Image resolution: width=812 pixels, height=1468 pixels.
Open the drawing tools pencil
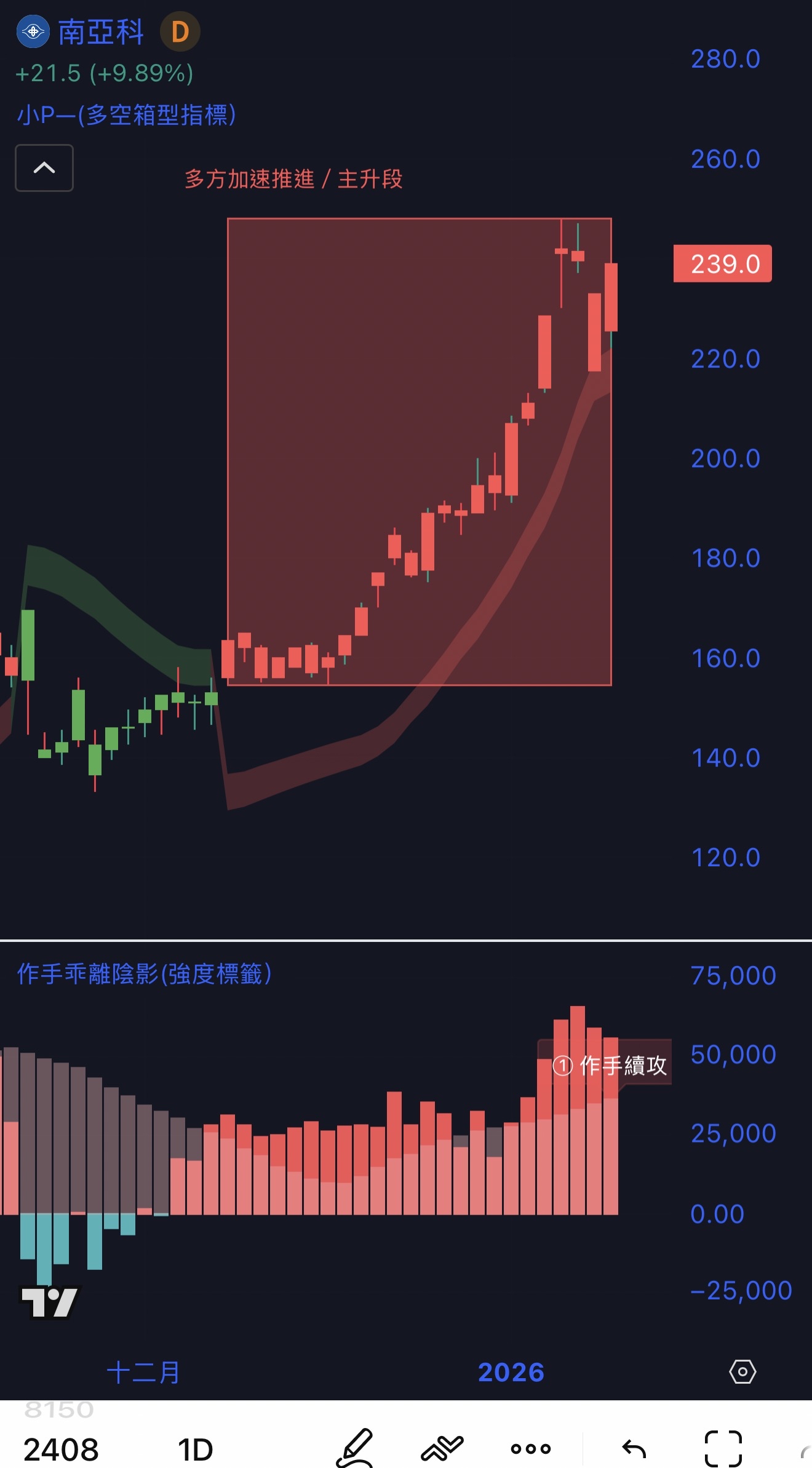pyautogui.click(x=356, y=1448)
